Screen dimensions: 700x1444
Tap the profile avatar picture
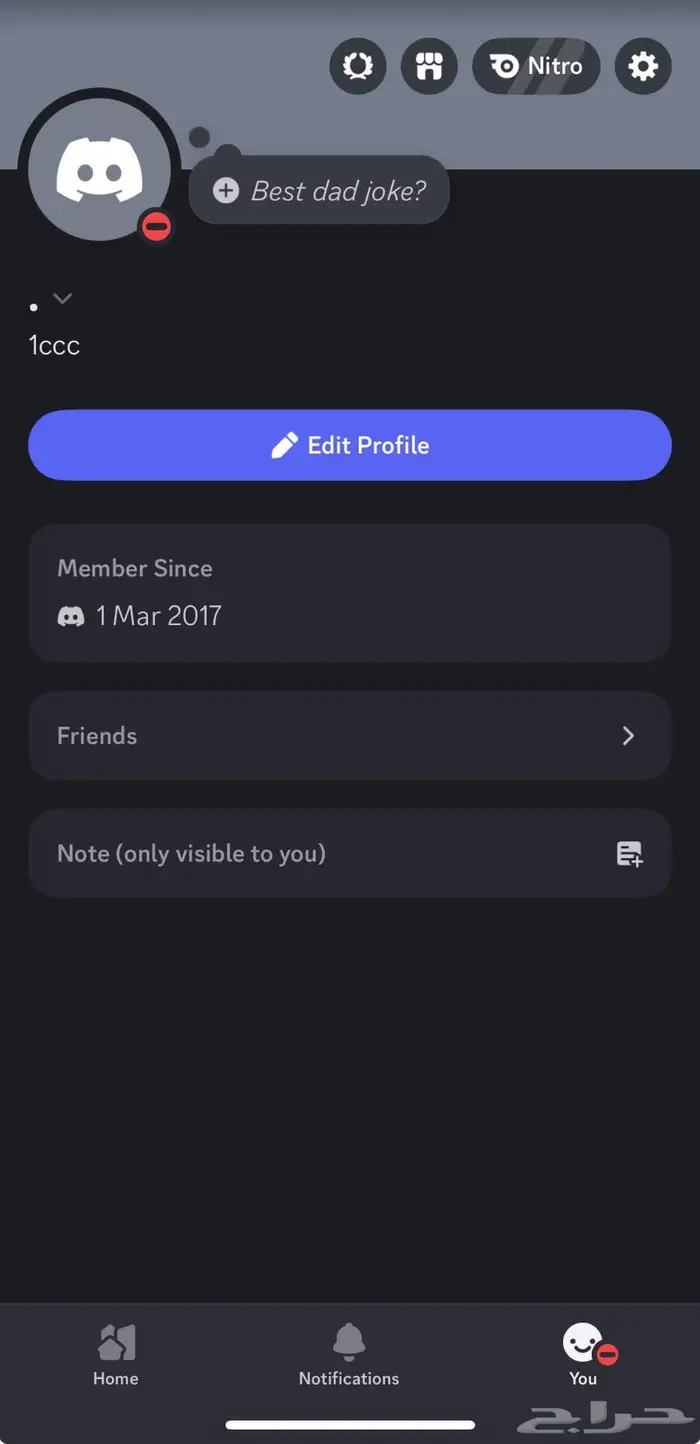pos(99,170)
